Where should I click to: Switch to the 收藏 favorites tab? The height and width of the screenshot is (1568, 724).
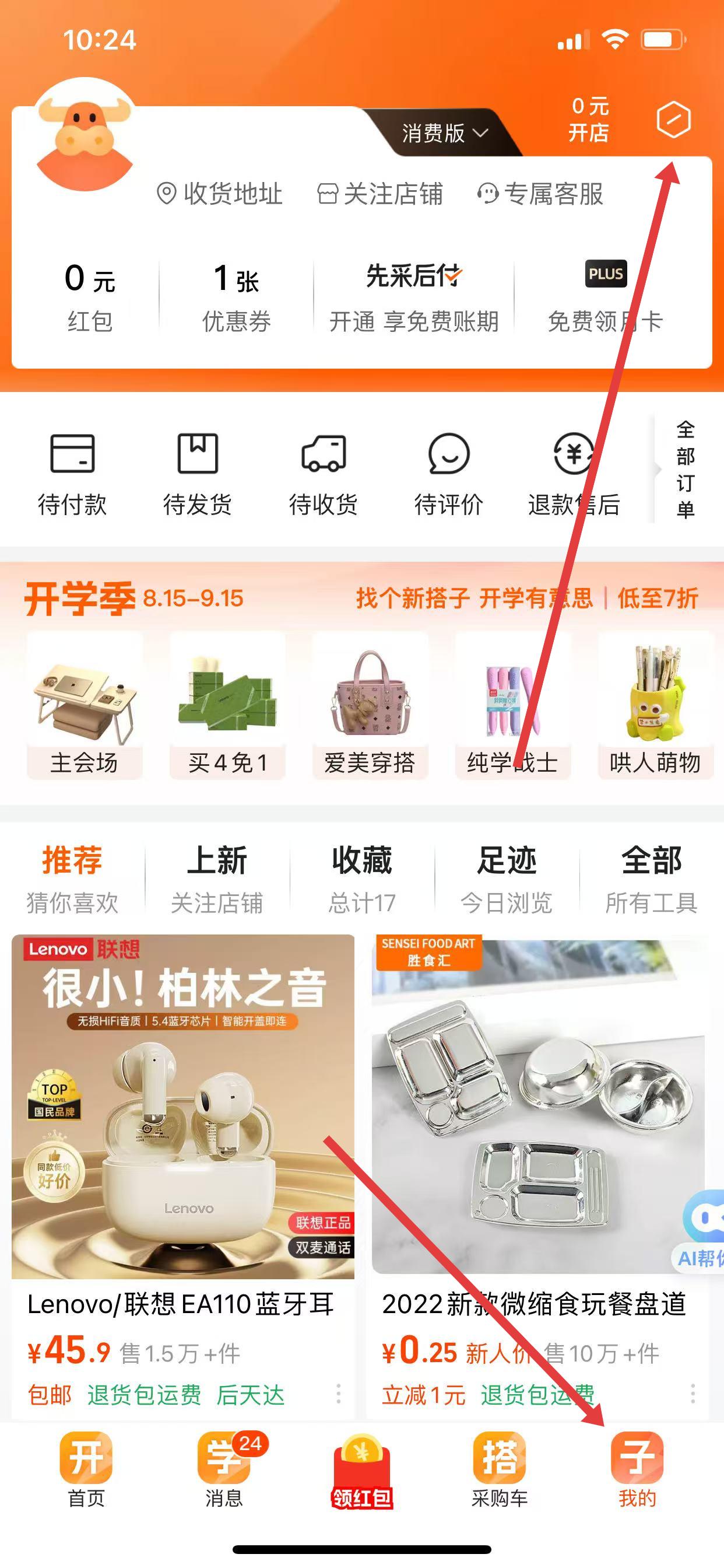(x=362, y=878)
